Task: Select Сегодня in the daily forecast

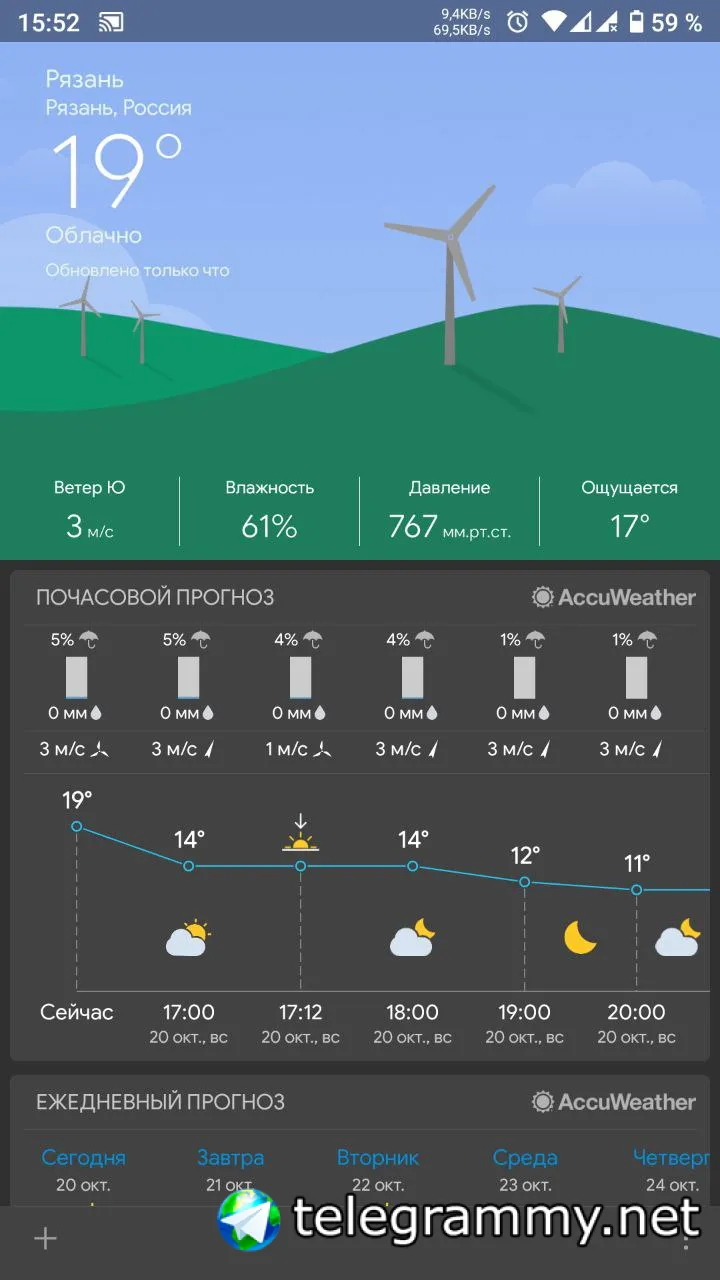Action: [83, 1158]
